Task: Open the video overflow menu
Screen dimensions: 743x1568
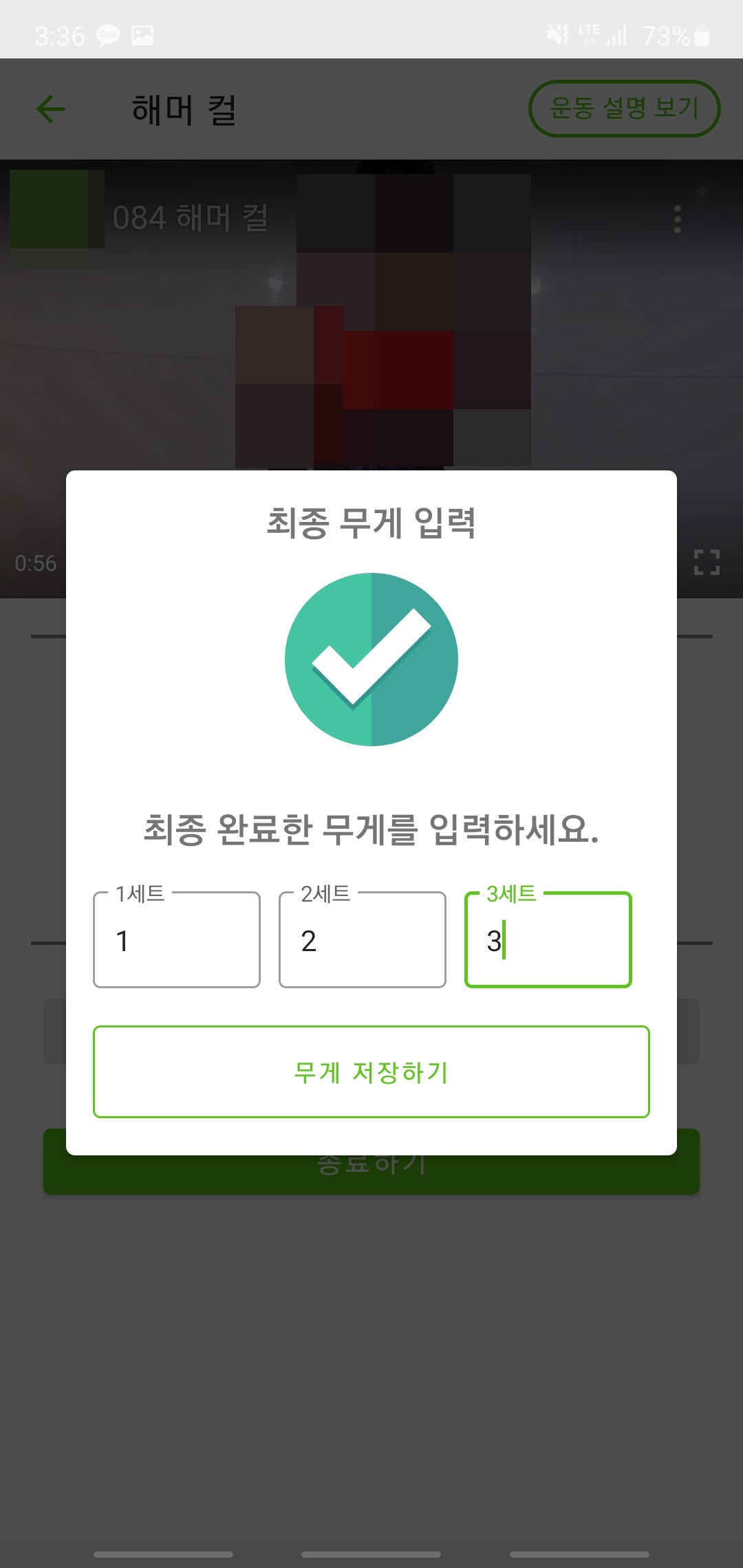Action: click(677, 219)
